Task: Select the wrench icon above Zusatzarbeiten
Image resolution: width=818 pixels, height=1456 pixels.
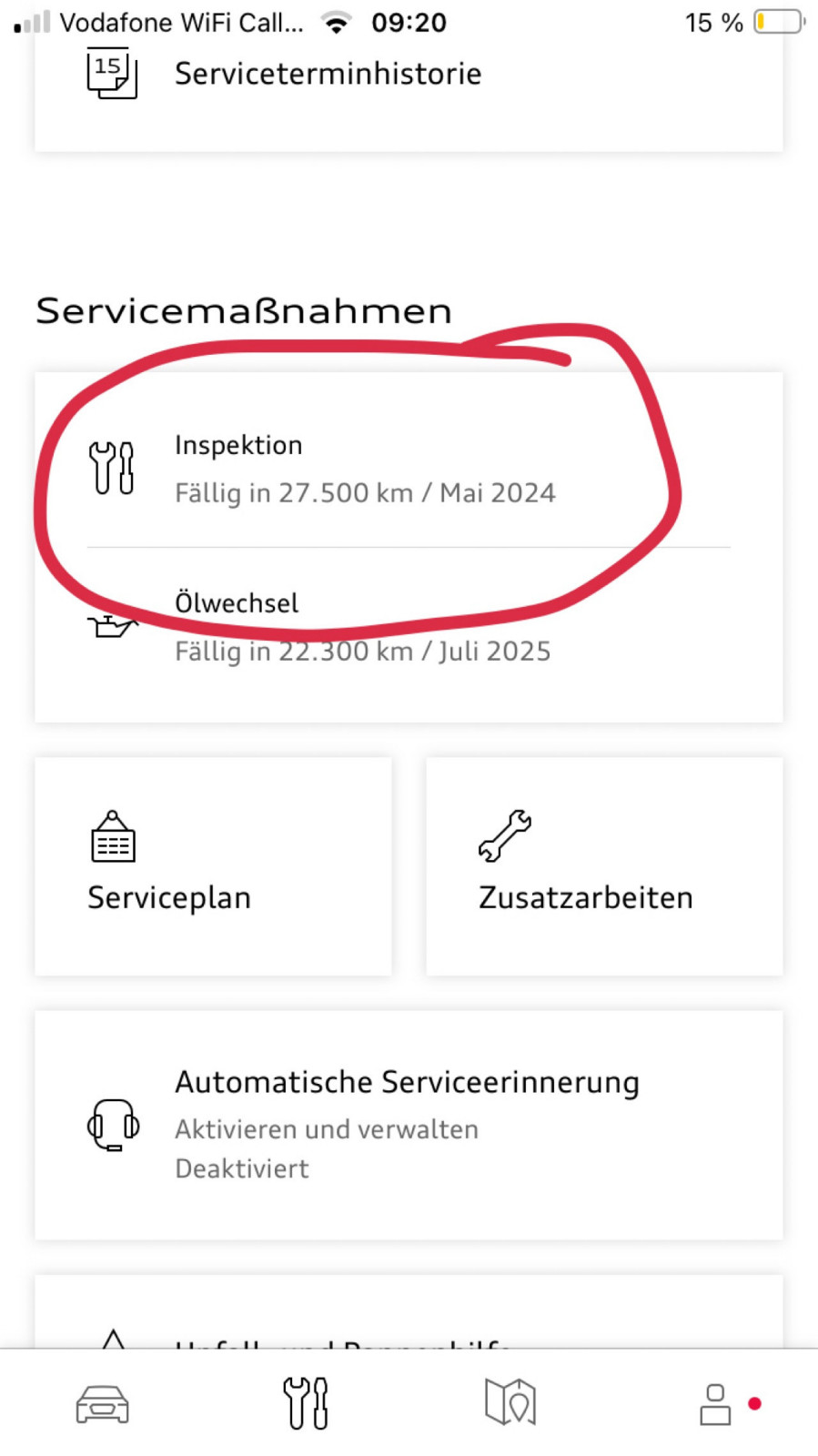Action: point(506,834)
